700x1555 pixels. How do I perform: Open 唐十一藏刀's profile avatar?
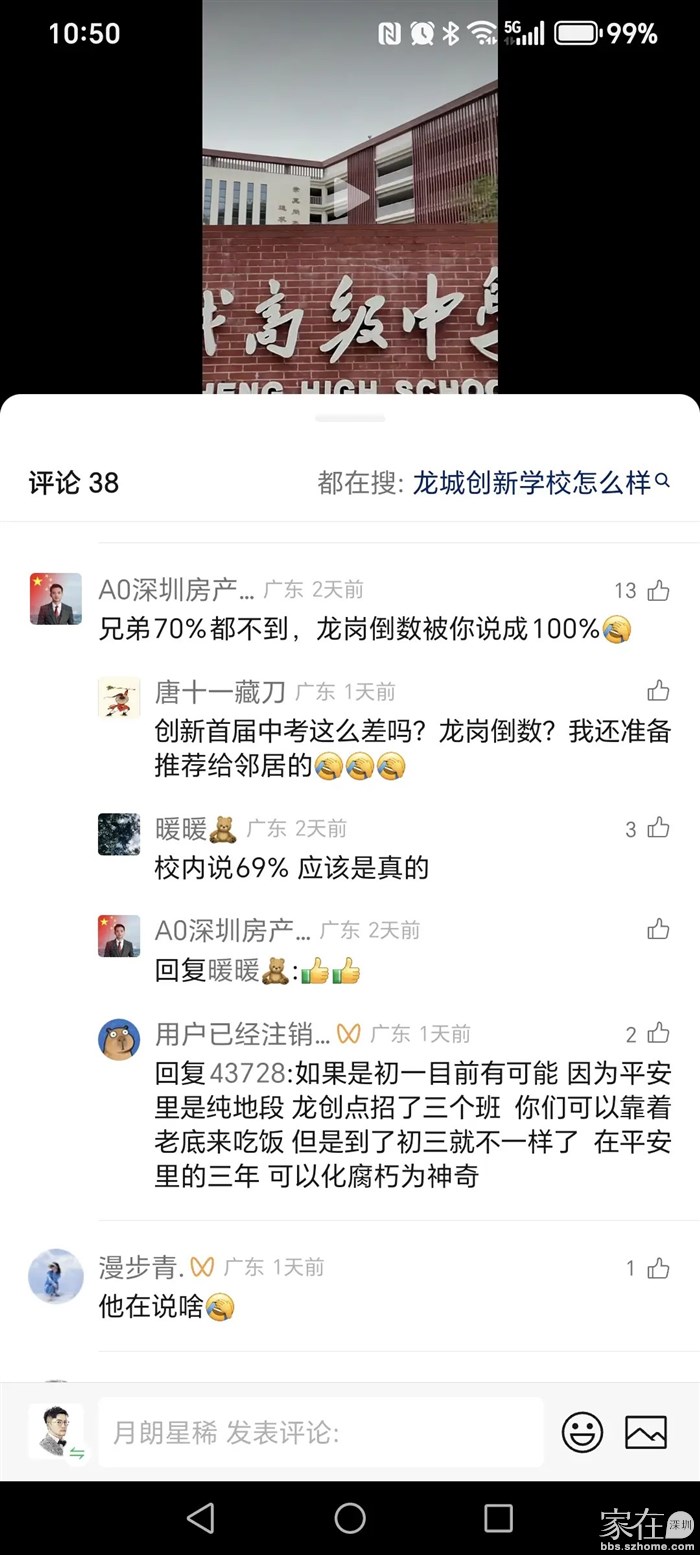click(x=119, y=697)
